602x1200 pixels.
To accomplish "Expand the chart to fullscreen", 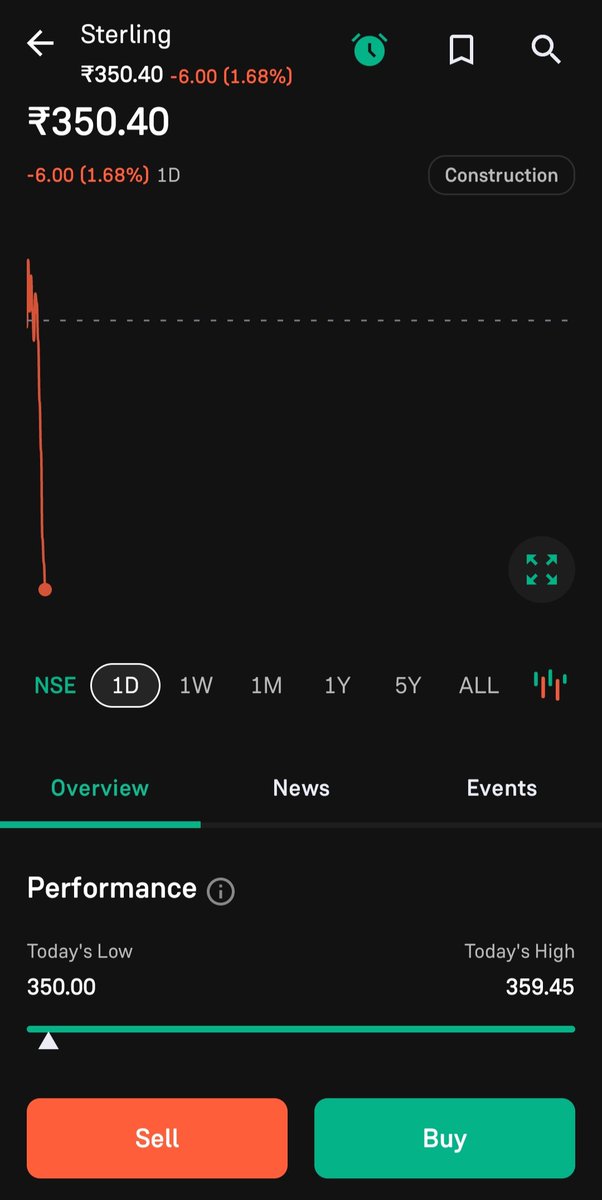I will pos(542,570).
